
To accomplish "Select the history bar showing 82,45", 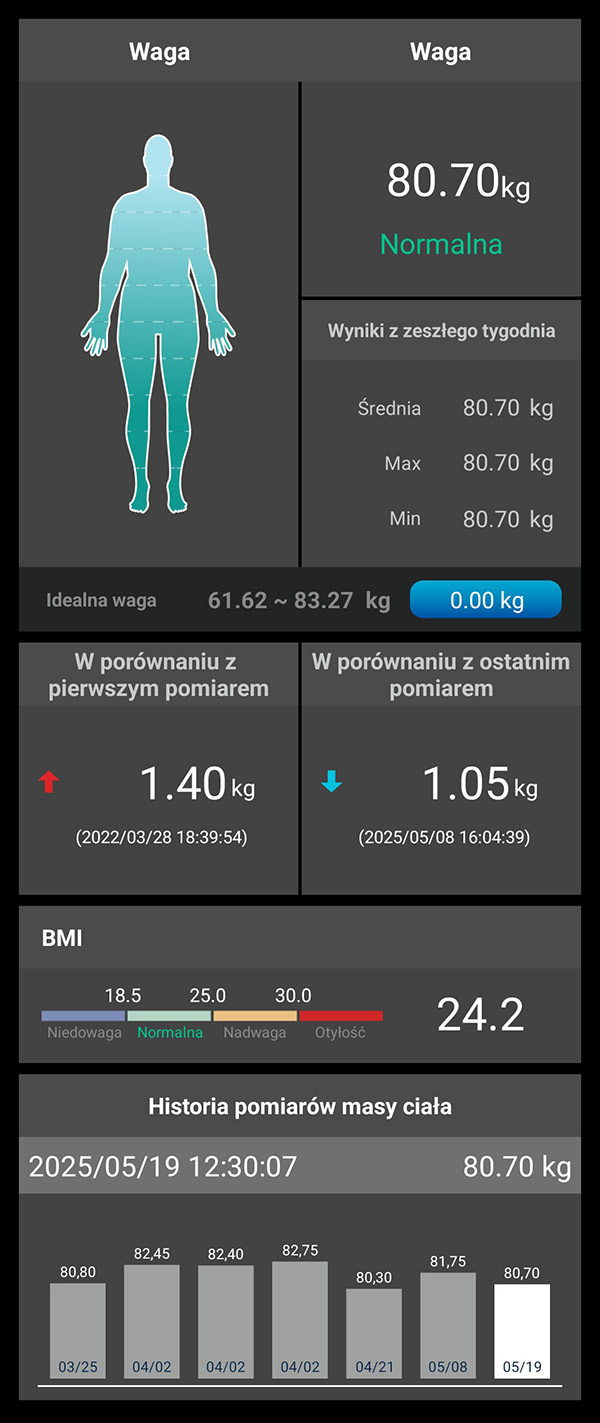I will pyautogui.click(x=152, y=1322).
